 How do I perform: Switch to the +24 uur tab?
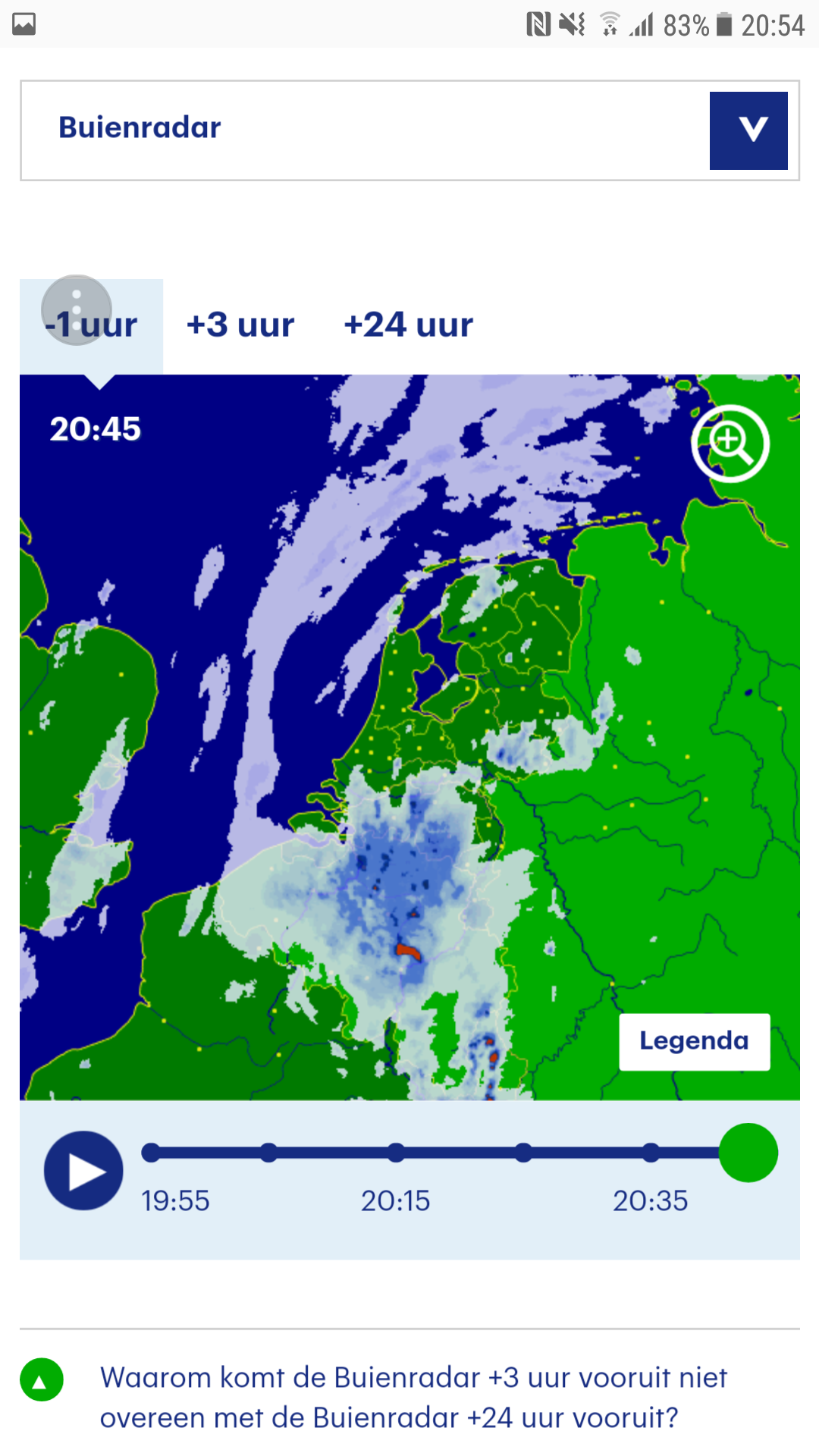[x=408, y=325]
